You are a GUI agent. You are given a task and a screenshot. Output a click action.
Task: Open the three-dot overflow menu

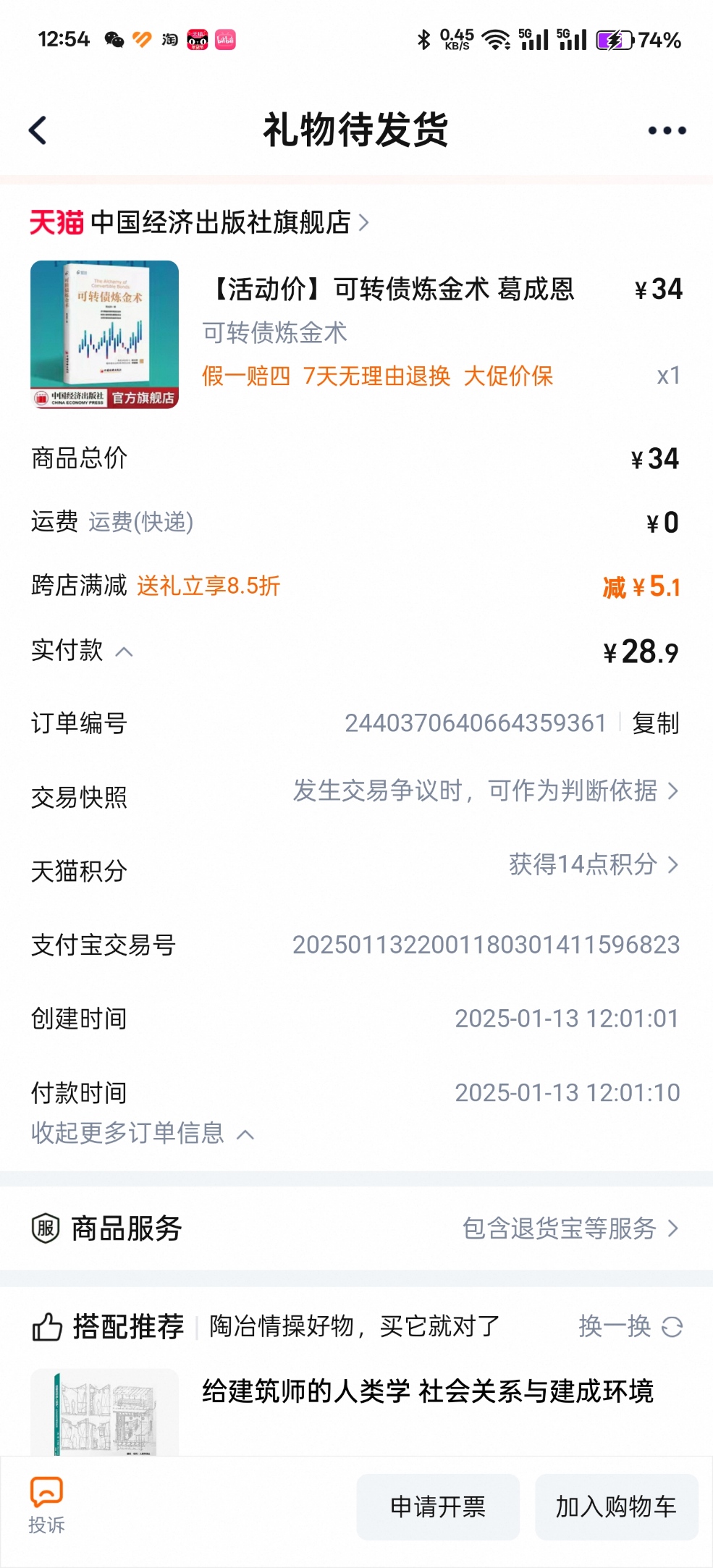[x=667, y=131]
